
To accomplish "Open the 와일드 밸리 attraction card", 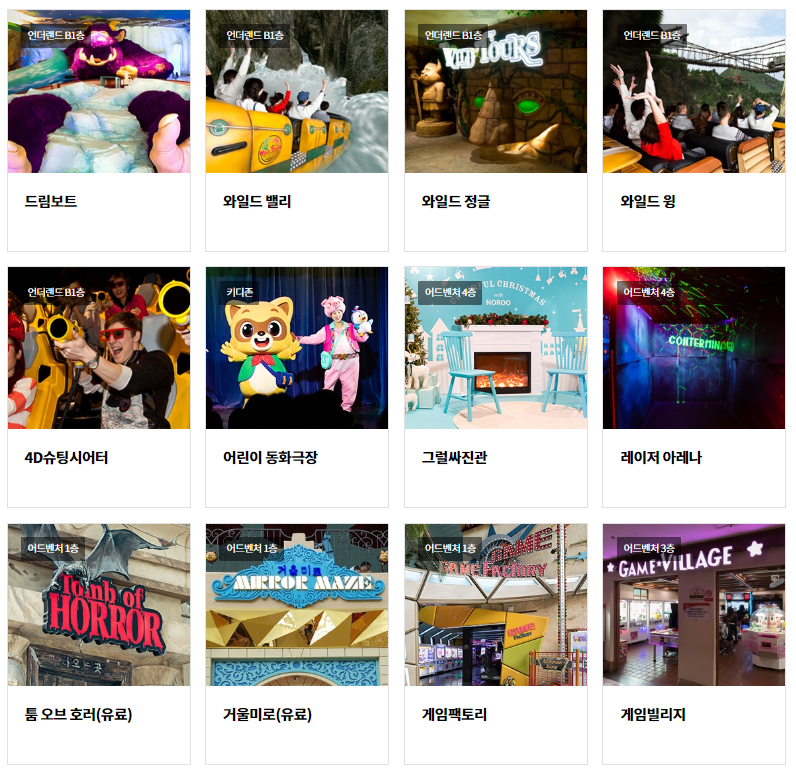I will click(x=296, y=130).
